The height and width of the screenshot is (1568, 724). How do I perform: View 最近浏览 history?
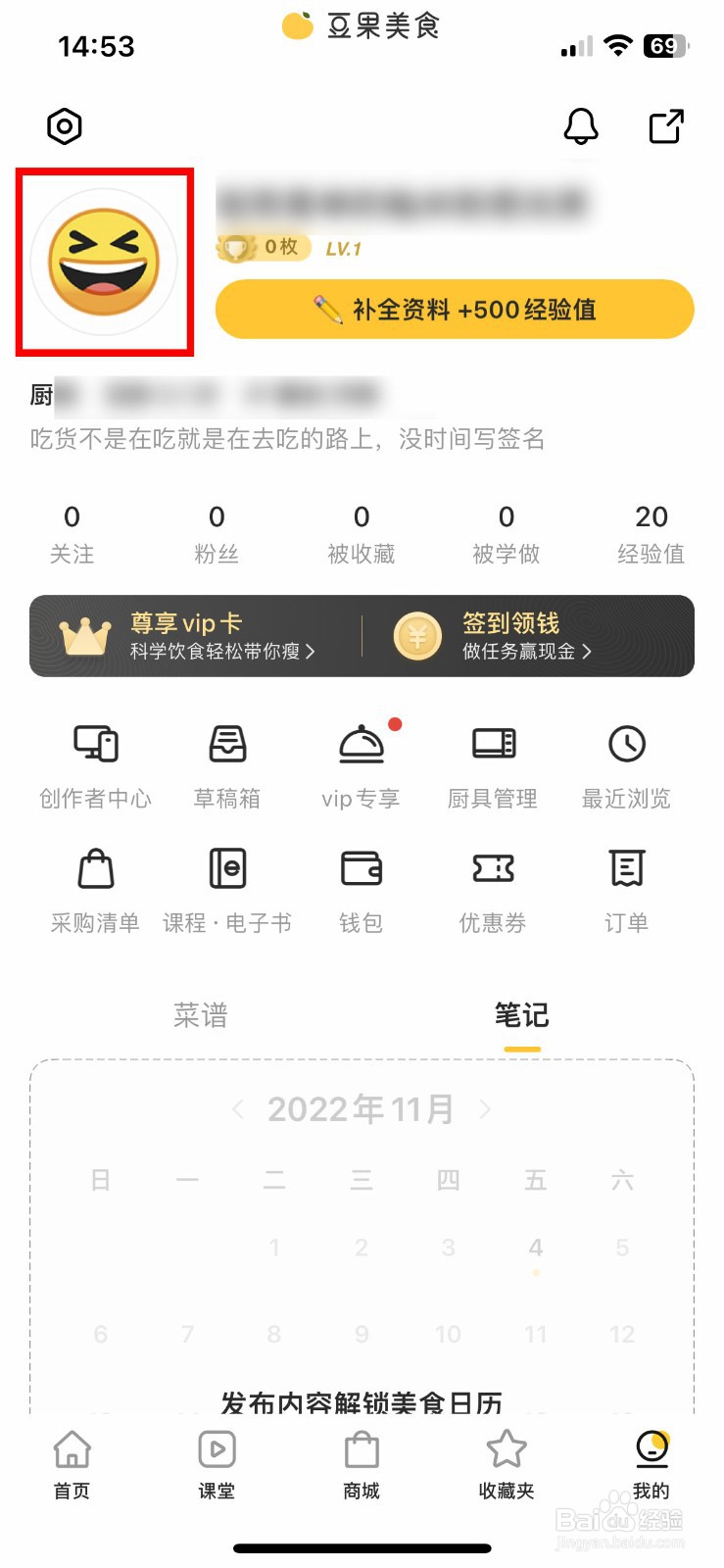(627, 764)
